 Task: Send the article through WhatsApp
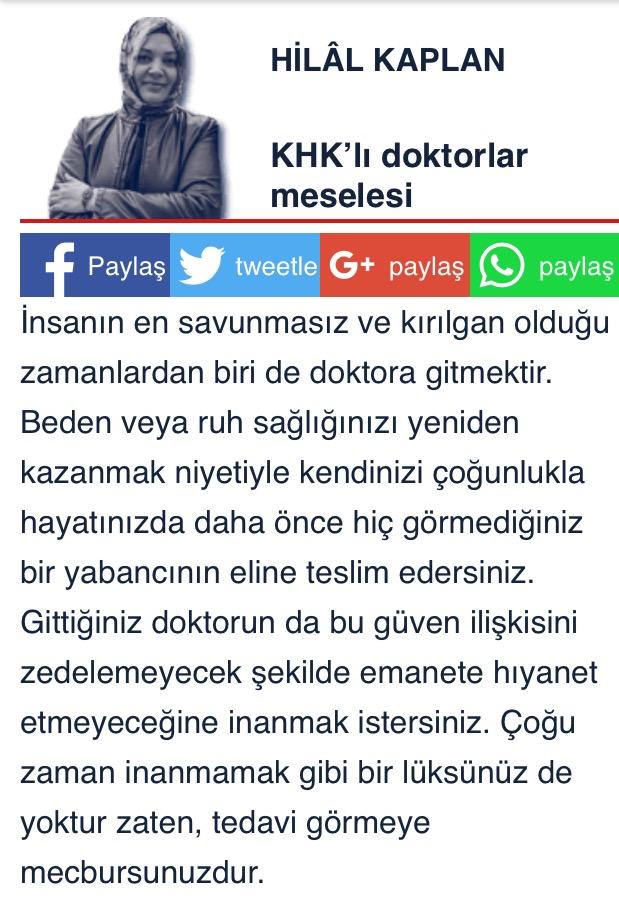(x=545, y=266)
